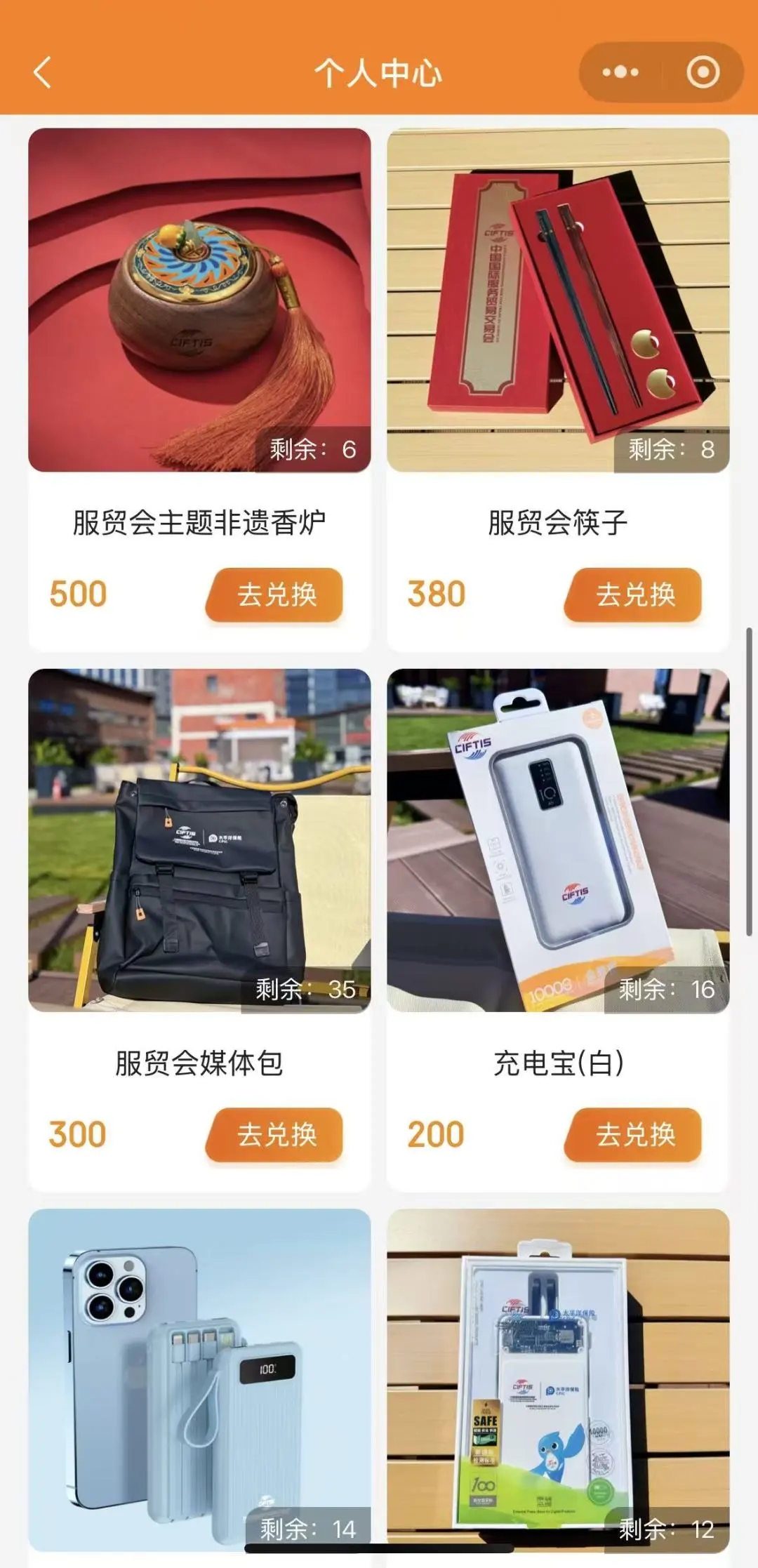The image size is (758, 1568).
Task: View the 充电宝(白) product image
Action: (x=558, y=839)
